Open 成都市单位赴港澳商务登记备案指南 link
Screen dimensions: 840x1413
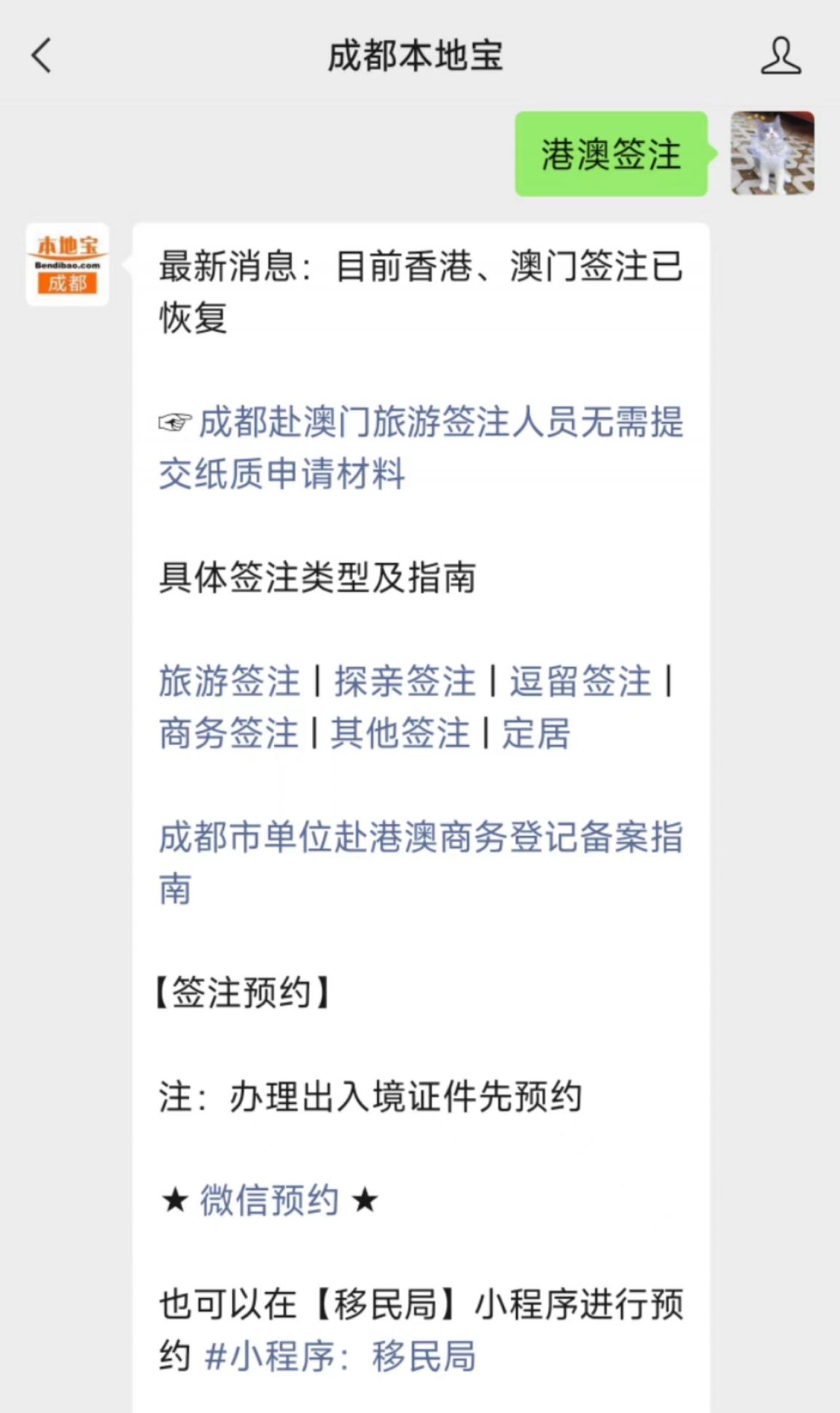click(x=421, y=863)
